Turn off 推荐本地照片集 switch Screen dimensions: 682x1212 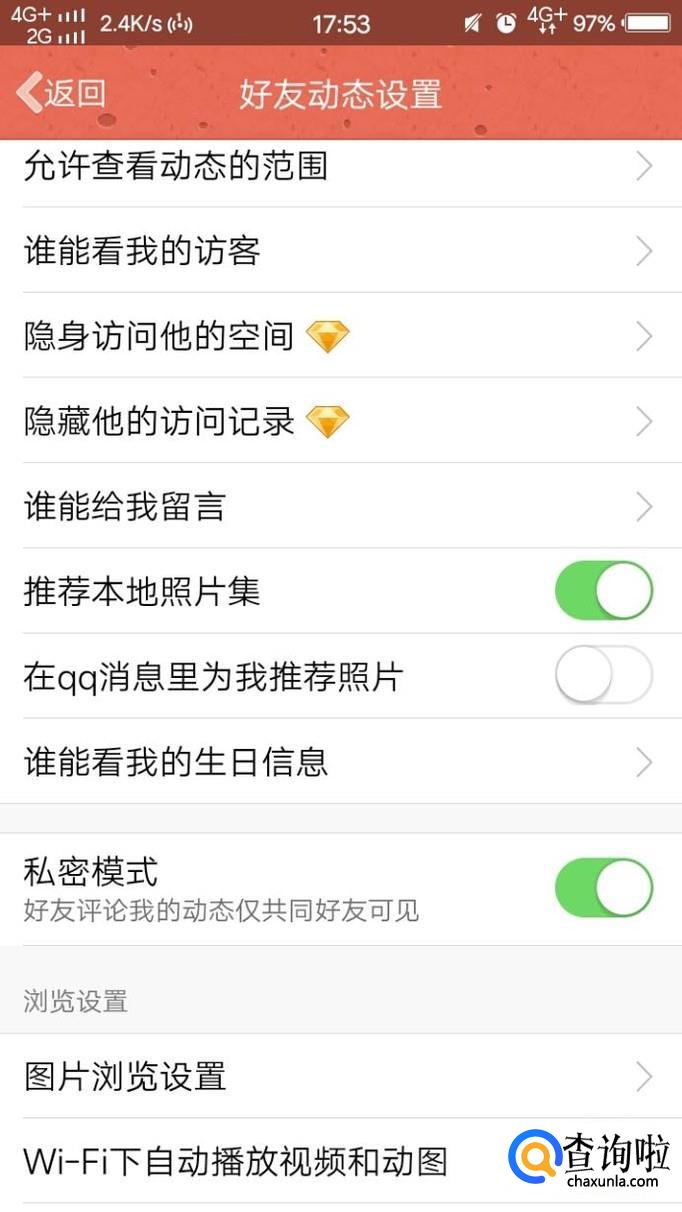click(603, 591)
